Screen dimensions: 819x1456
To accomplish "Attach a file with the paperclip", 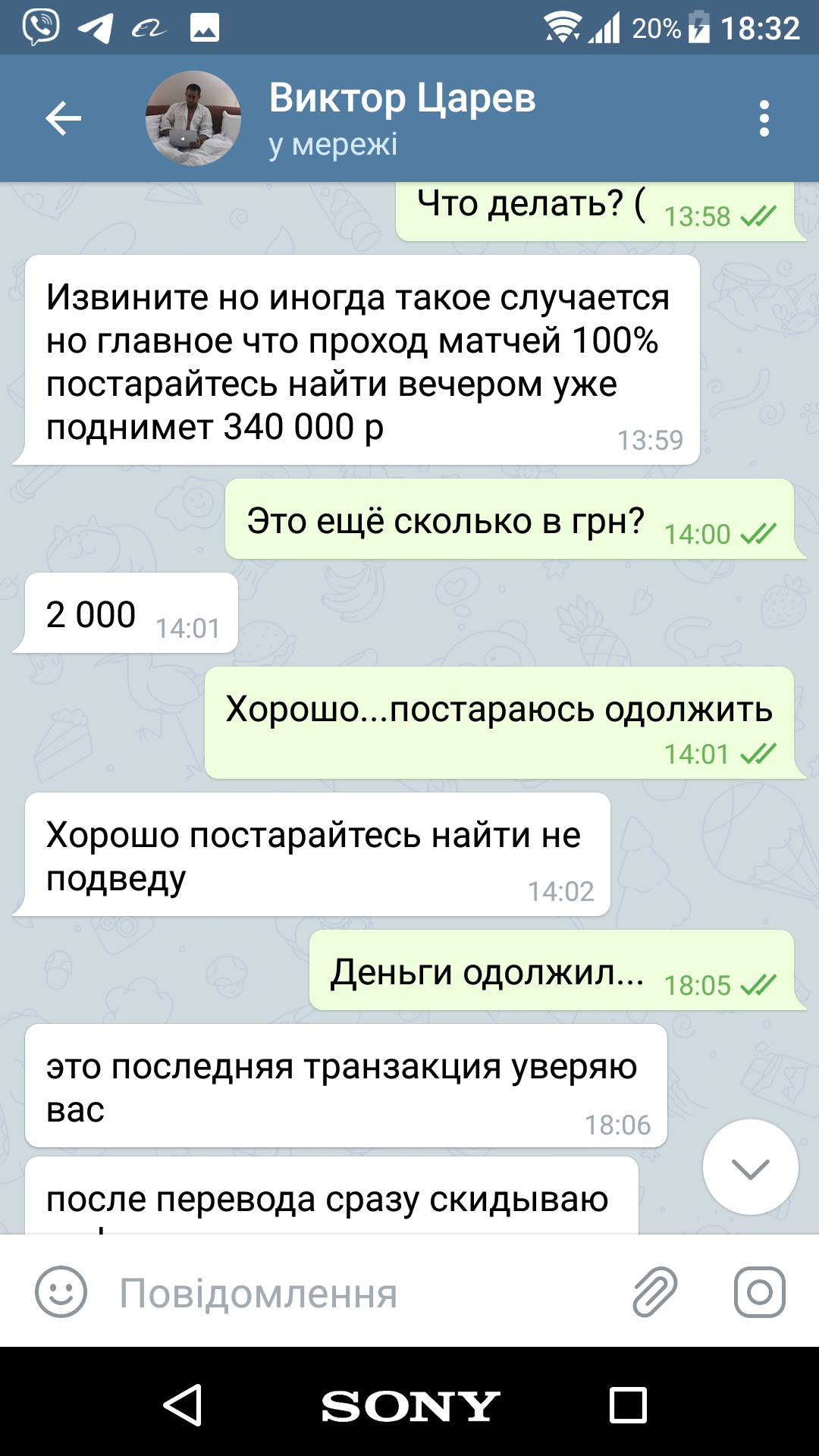I will 654,1291.
